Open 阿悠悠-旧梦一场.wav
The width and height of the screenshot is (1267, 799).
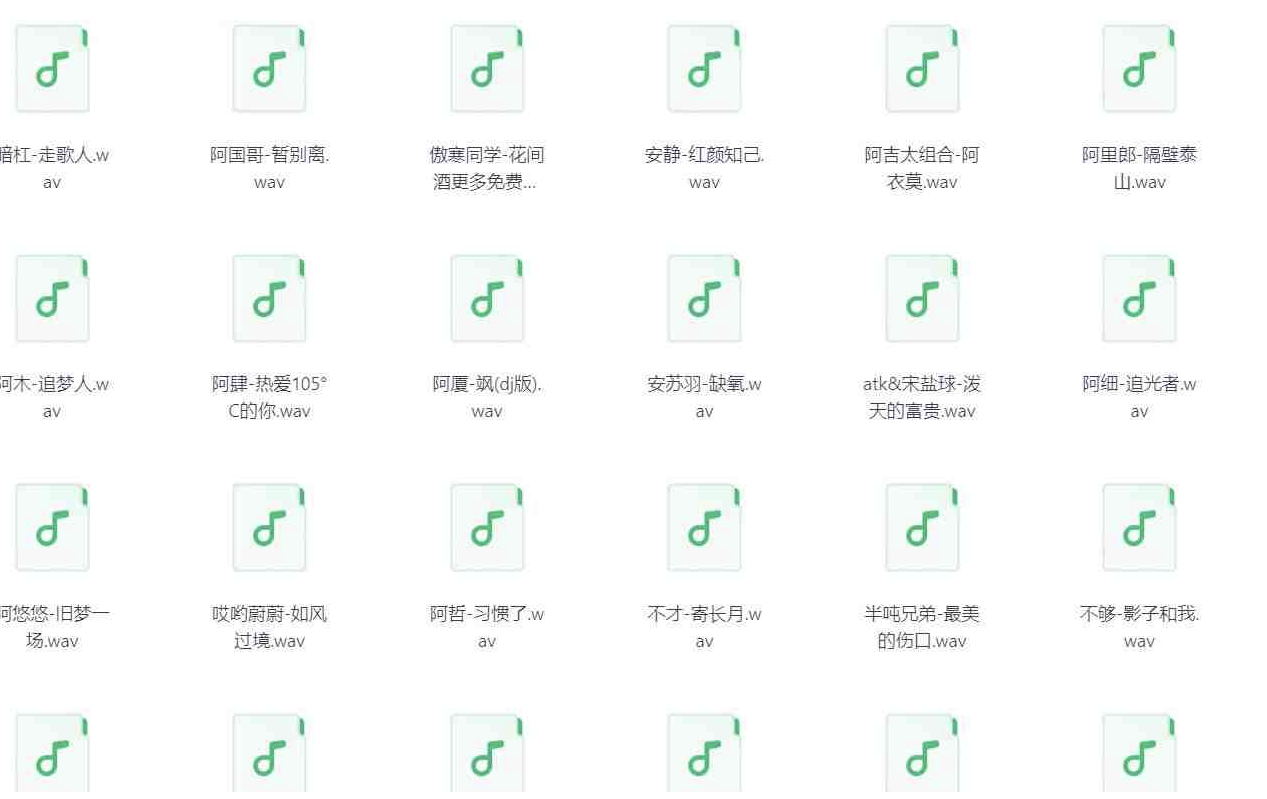tap(52, 528)
